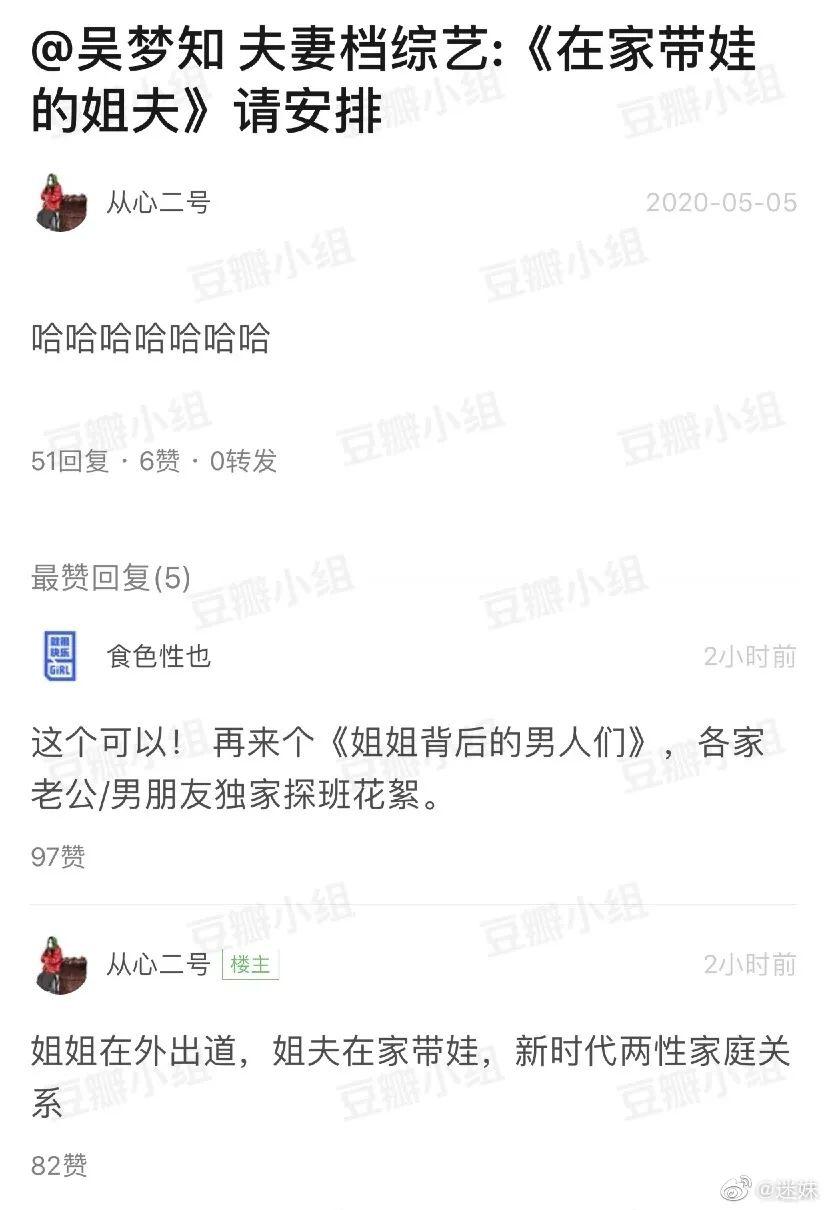Like 食色性也's reply with 97赞
827x1210 pixels.
[58, 857]
